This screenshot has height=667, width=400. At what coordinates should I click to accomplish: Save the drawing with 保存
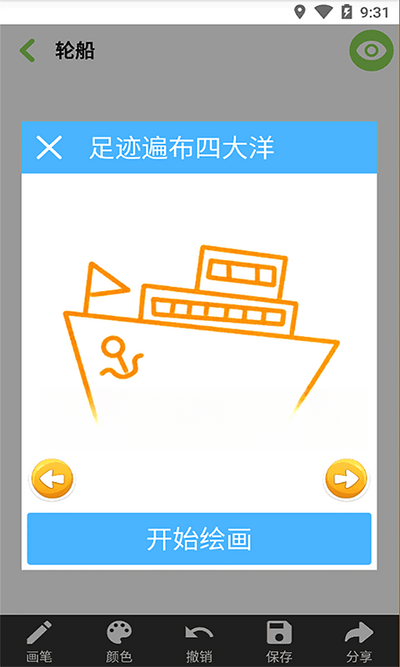click(x=279, y=642)
